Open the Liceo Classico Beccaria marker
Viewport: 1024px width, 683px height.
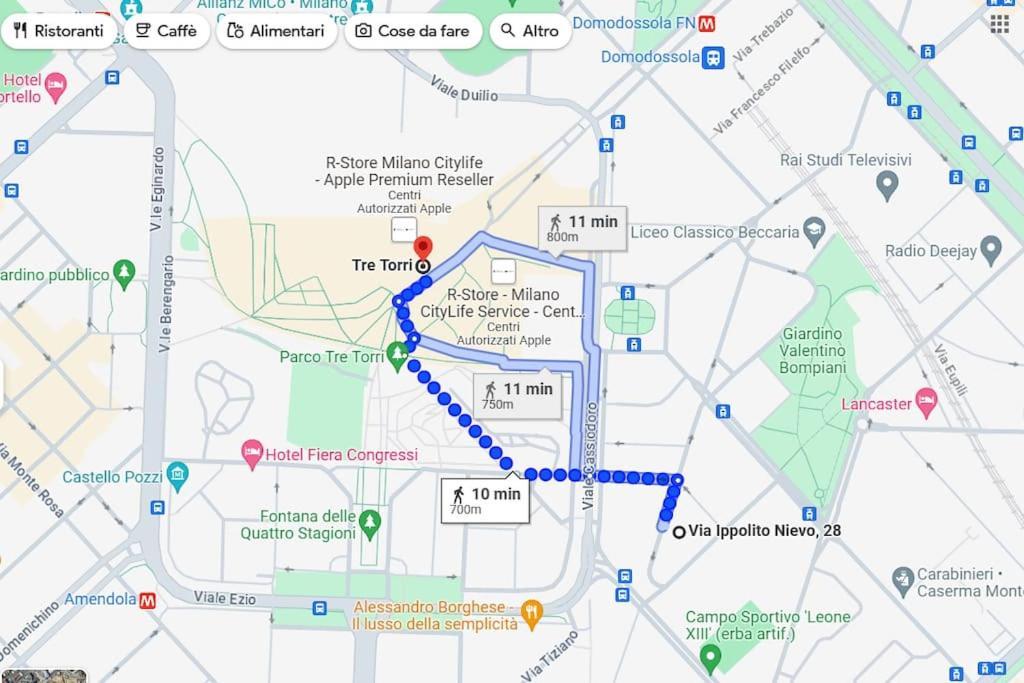815,231
